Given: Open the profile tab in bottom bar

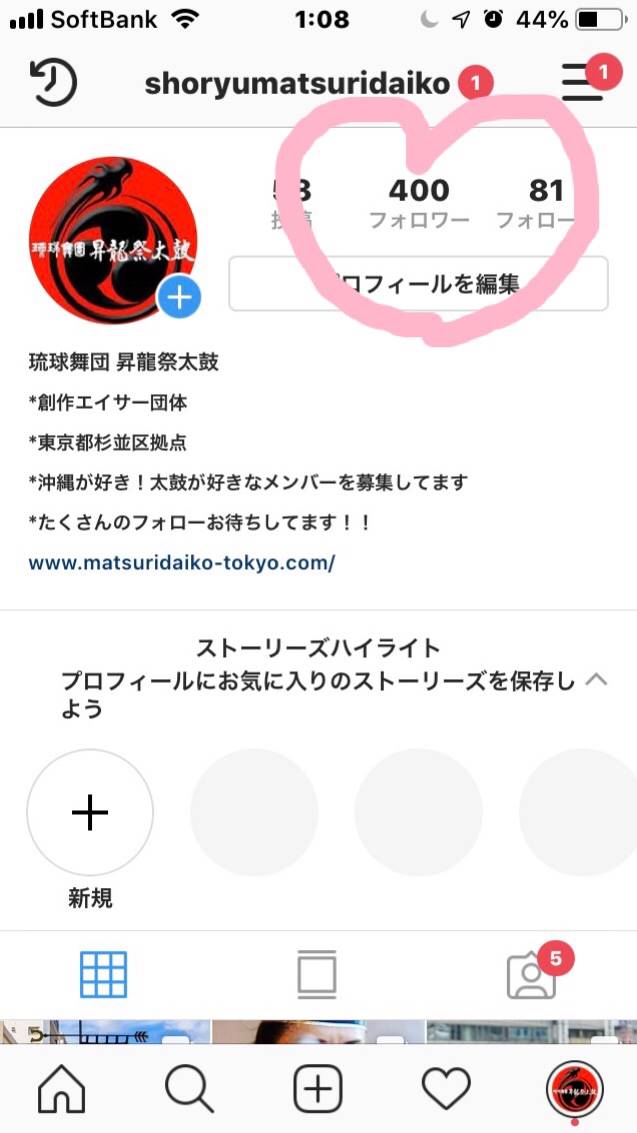Looking at the screenshot, I should coord(574,1089).
